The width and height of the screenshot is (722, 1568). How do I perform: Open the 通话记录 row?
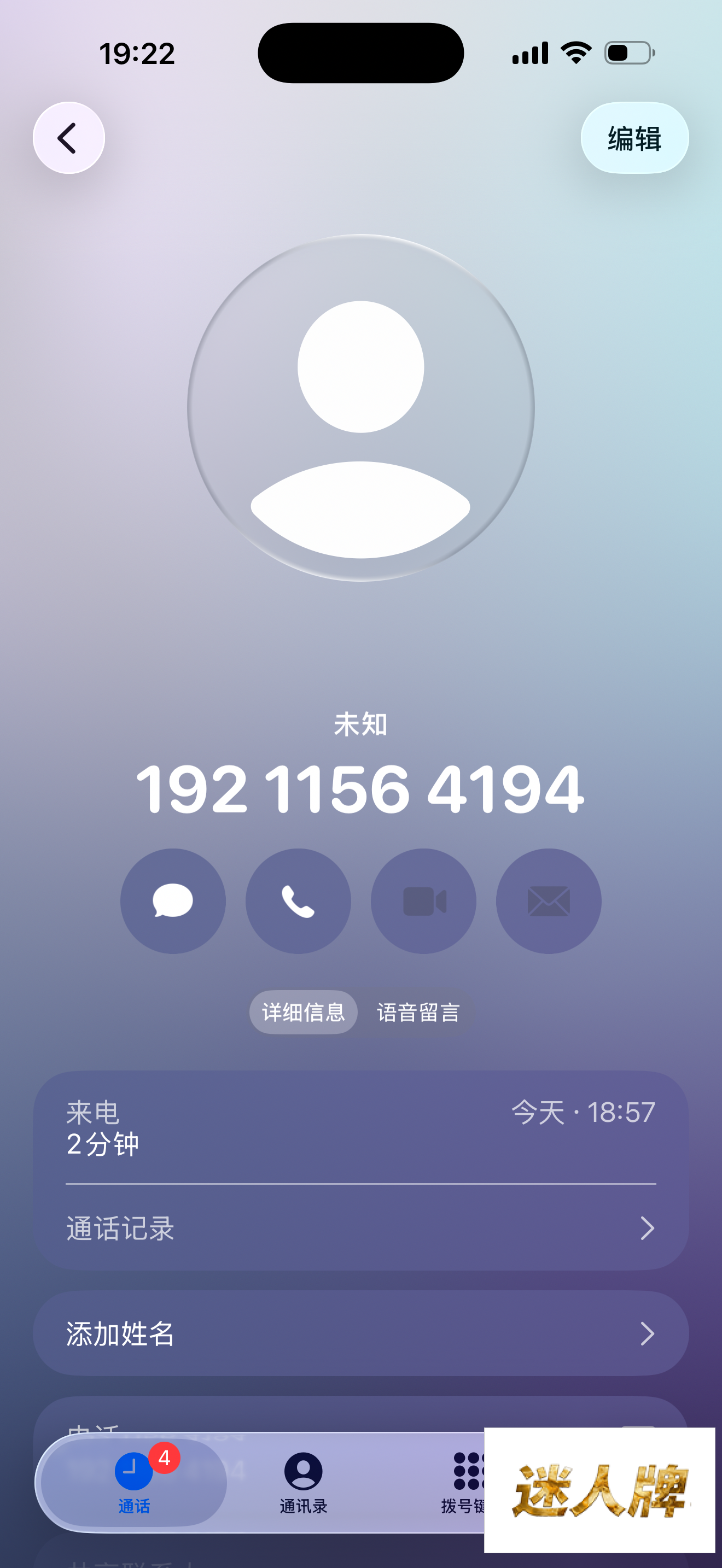tap(360, 1228)
